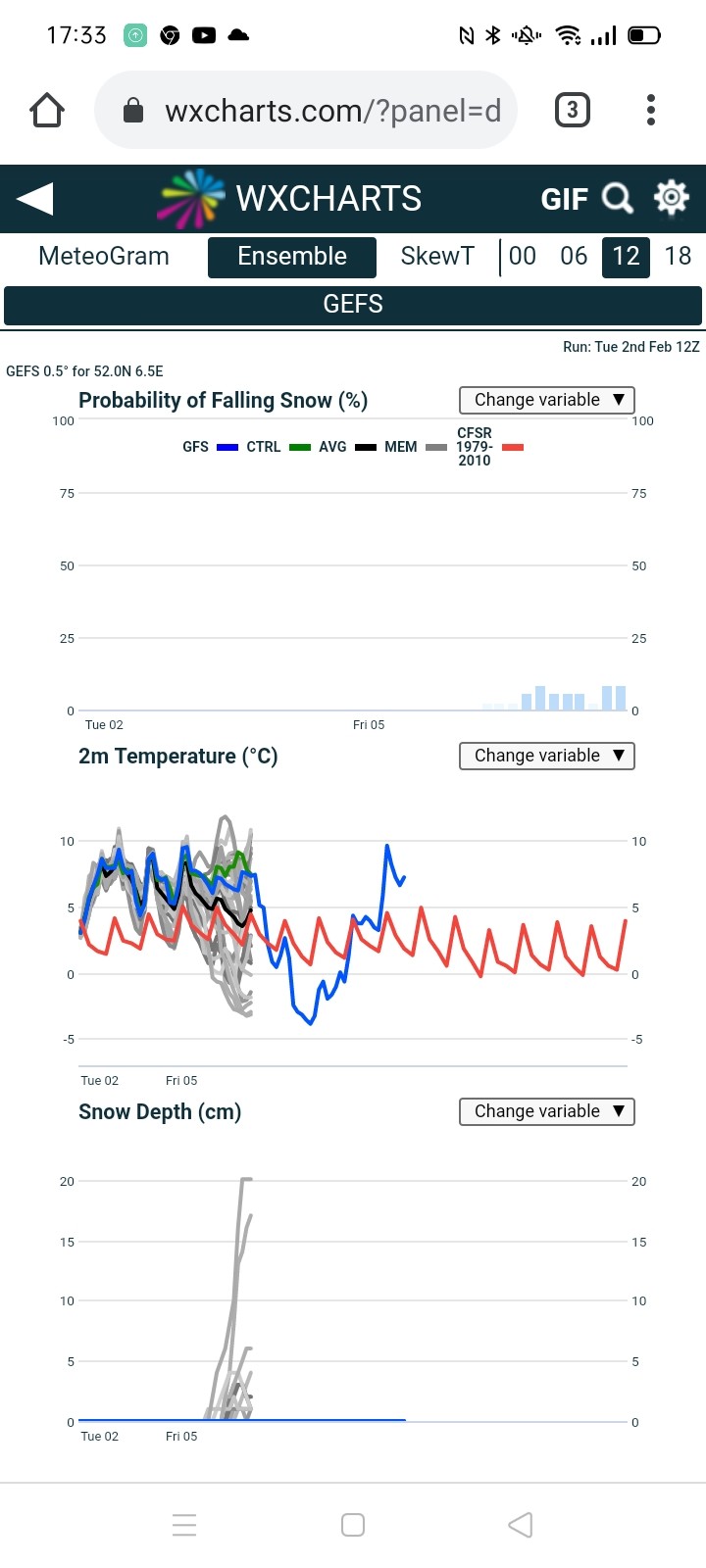Switch to the MeteoGram tab
Screen dimensions: 706x1568
point(104,257)
